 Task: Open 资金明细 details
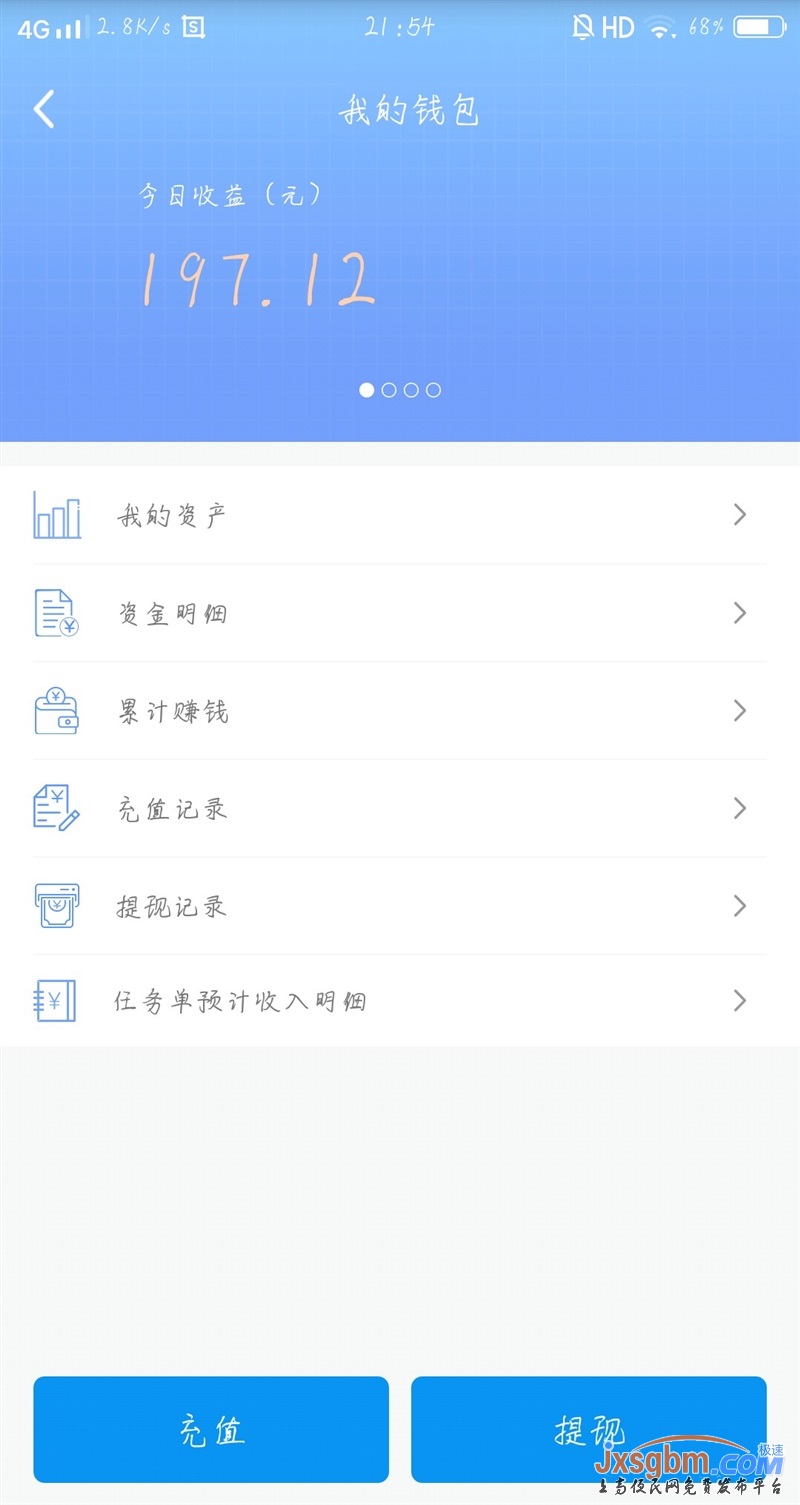(400, 613)
